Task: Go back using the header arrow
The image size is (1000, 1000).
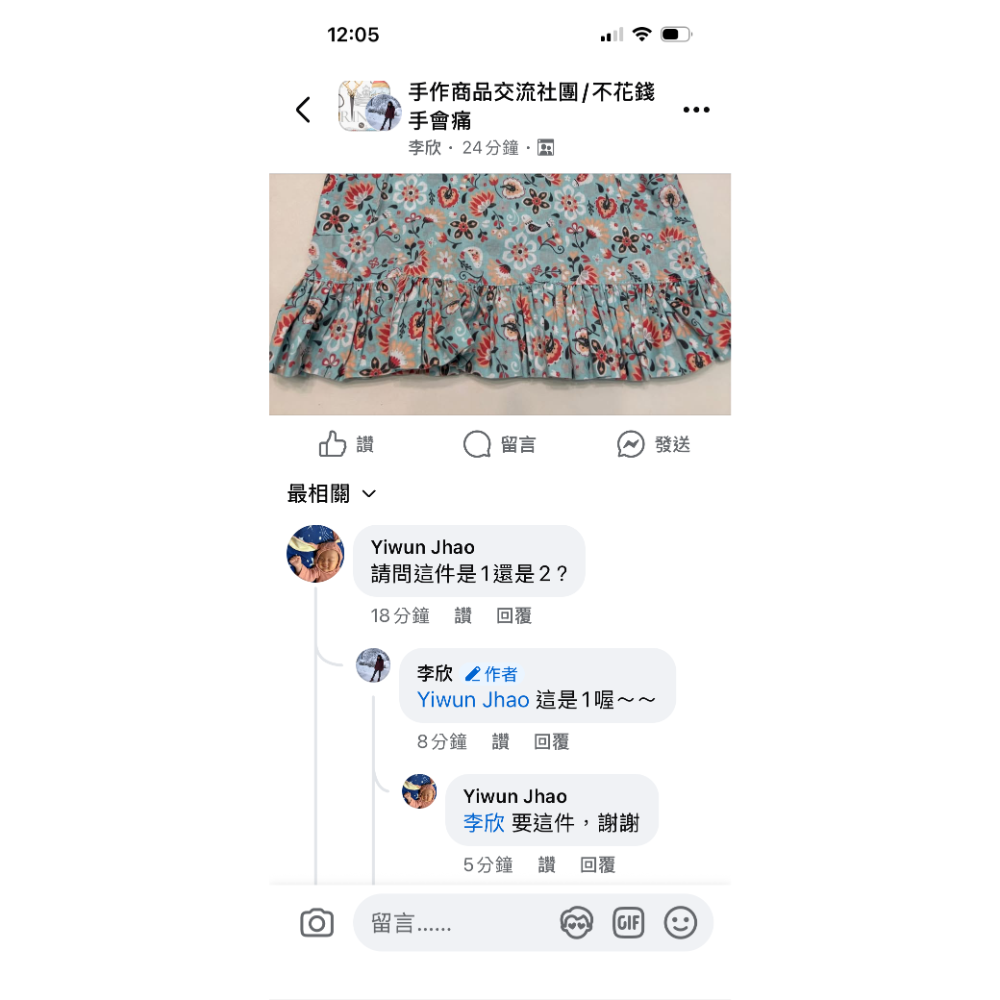Action: tap(303, 110)
